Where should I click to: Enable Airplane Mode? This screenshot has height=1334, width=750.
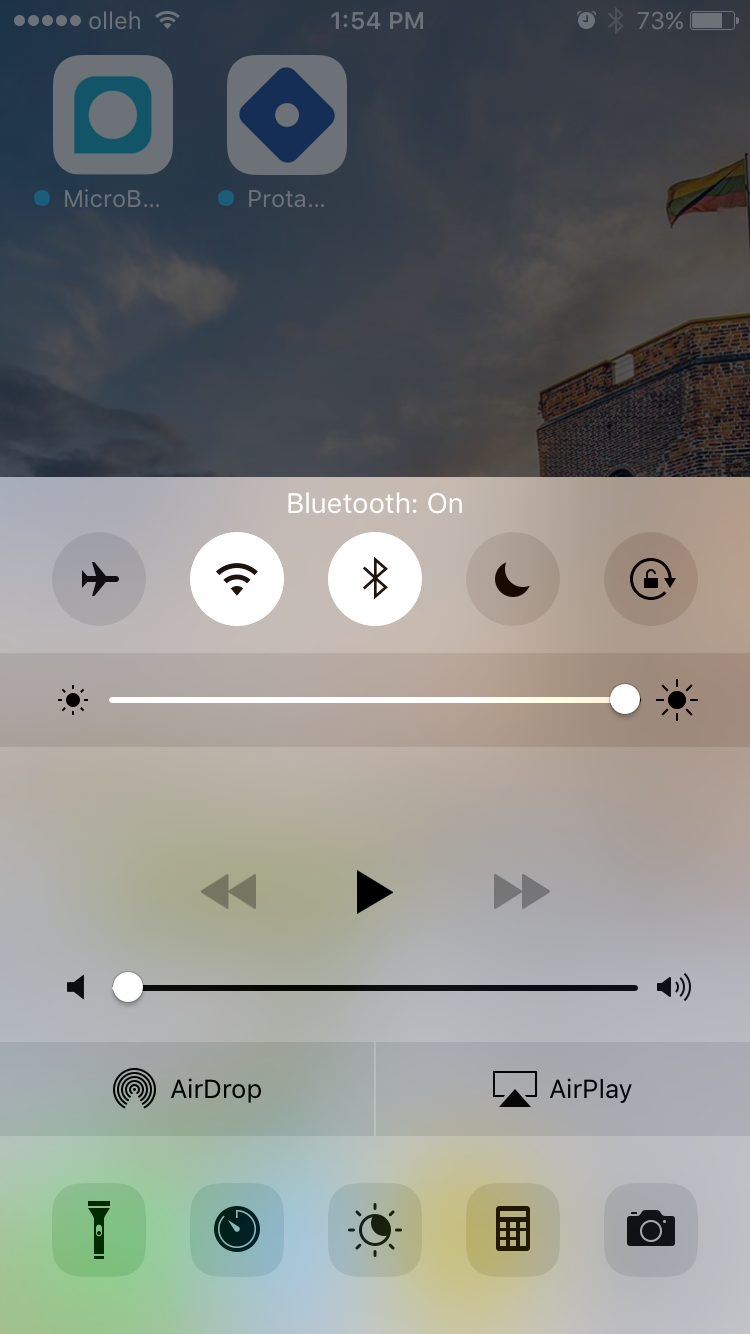tap(99, 579)
